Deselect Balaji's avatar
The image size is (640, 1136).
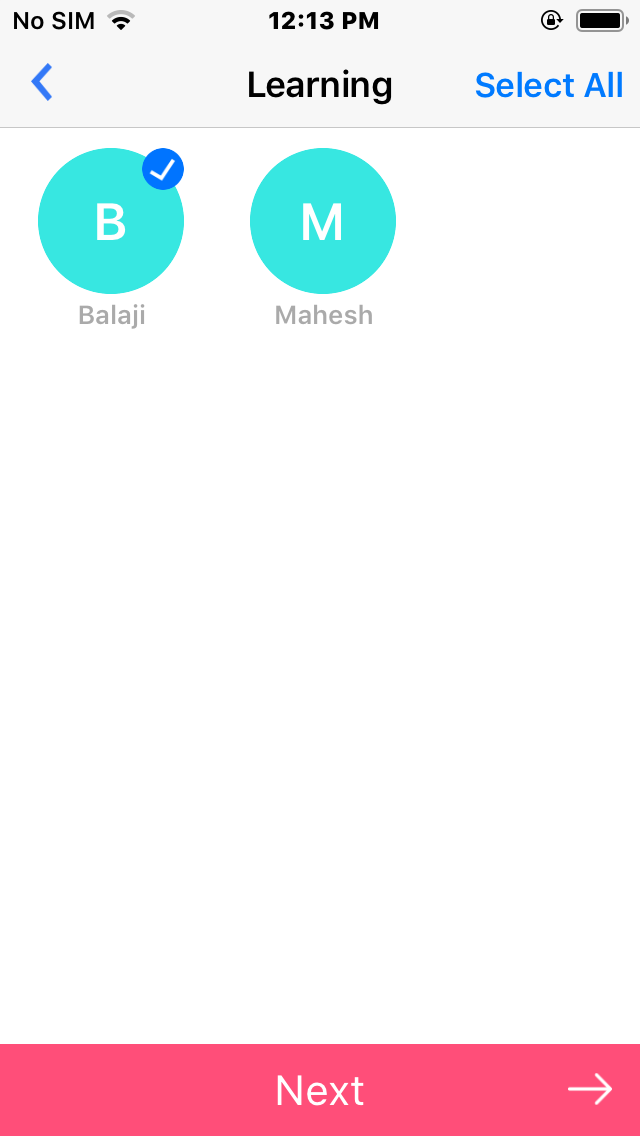coord(111,221)
